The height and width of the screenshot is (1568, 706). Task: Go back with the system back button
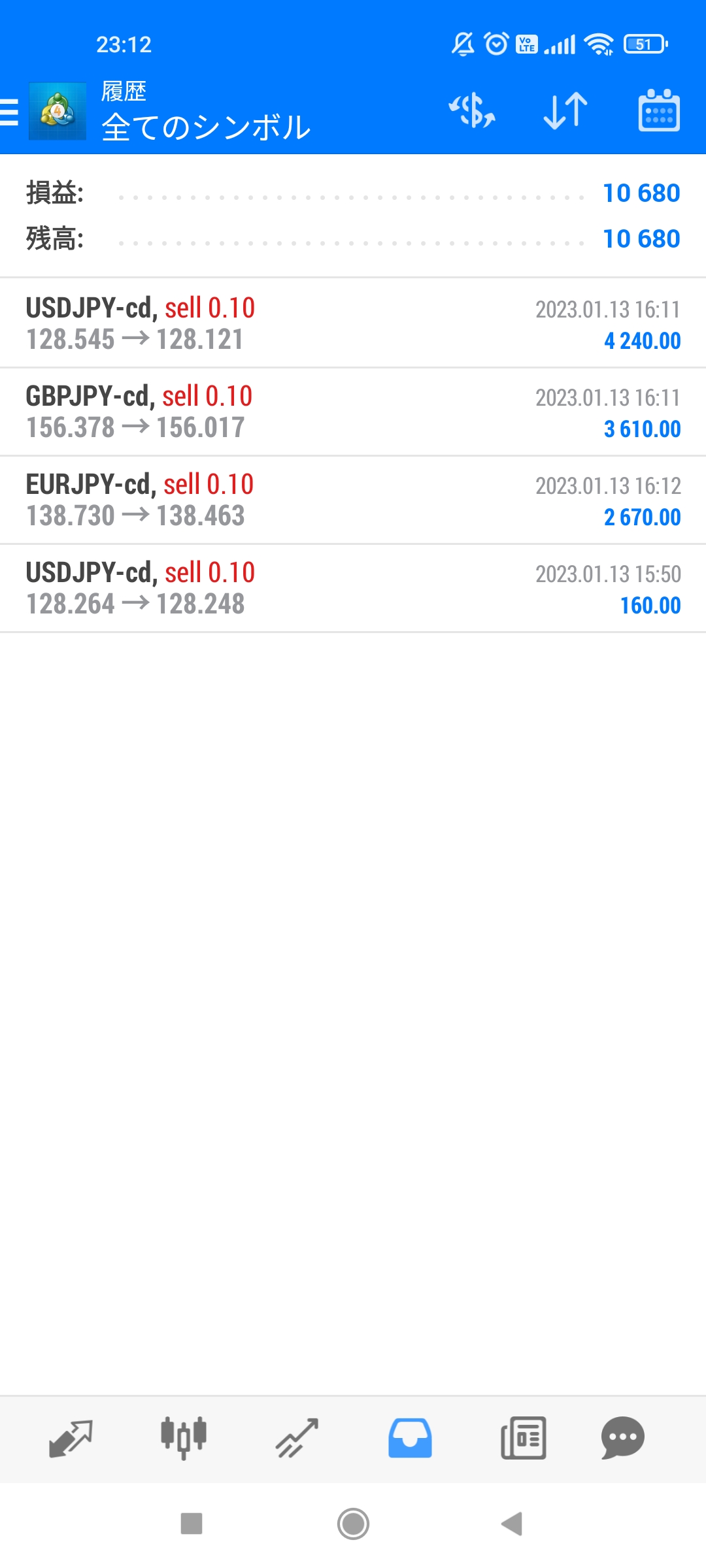512,1524
